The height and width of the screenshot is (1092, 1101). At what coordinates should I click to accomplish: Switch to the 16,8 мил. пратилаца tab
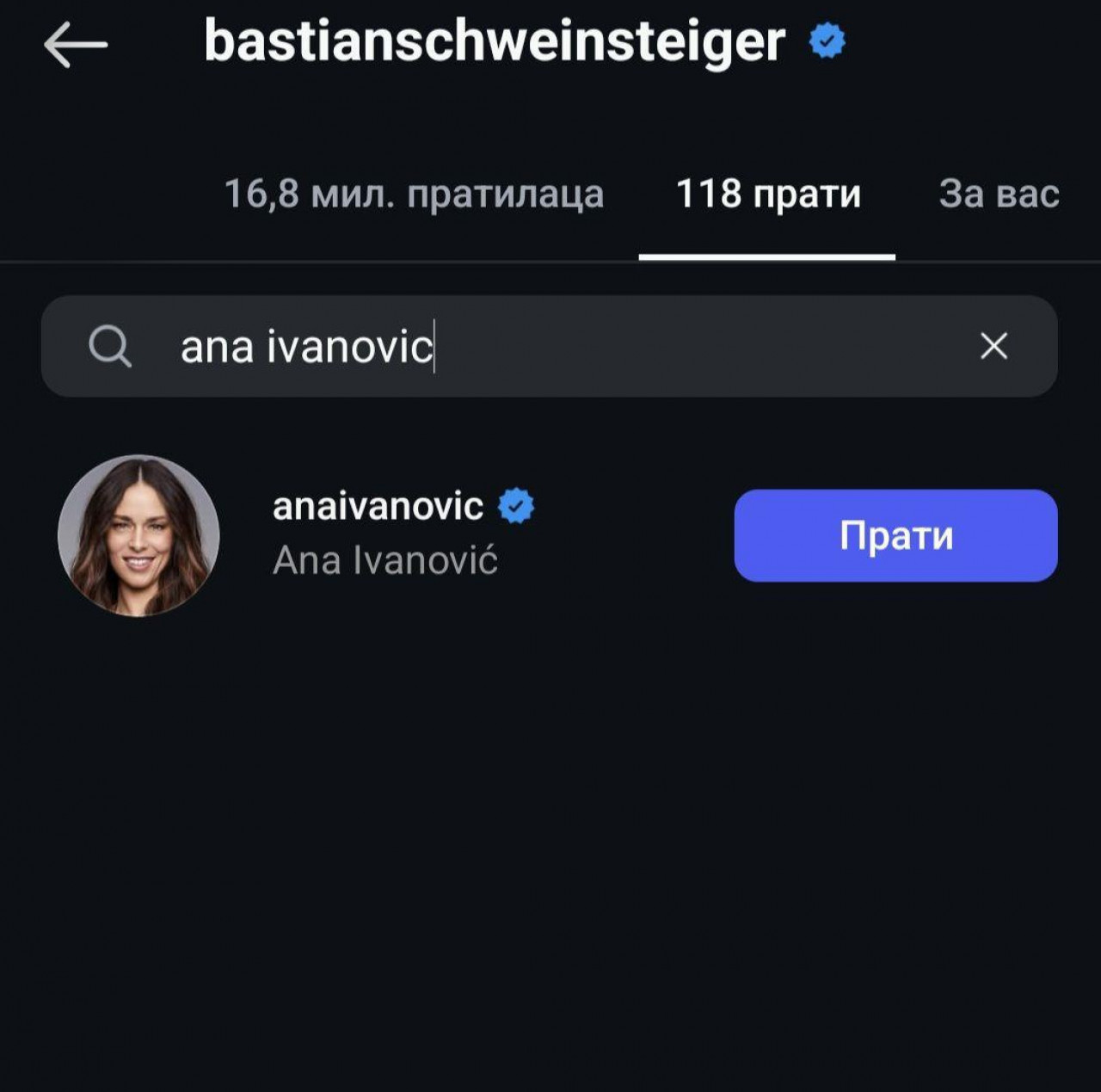[414, 194]
